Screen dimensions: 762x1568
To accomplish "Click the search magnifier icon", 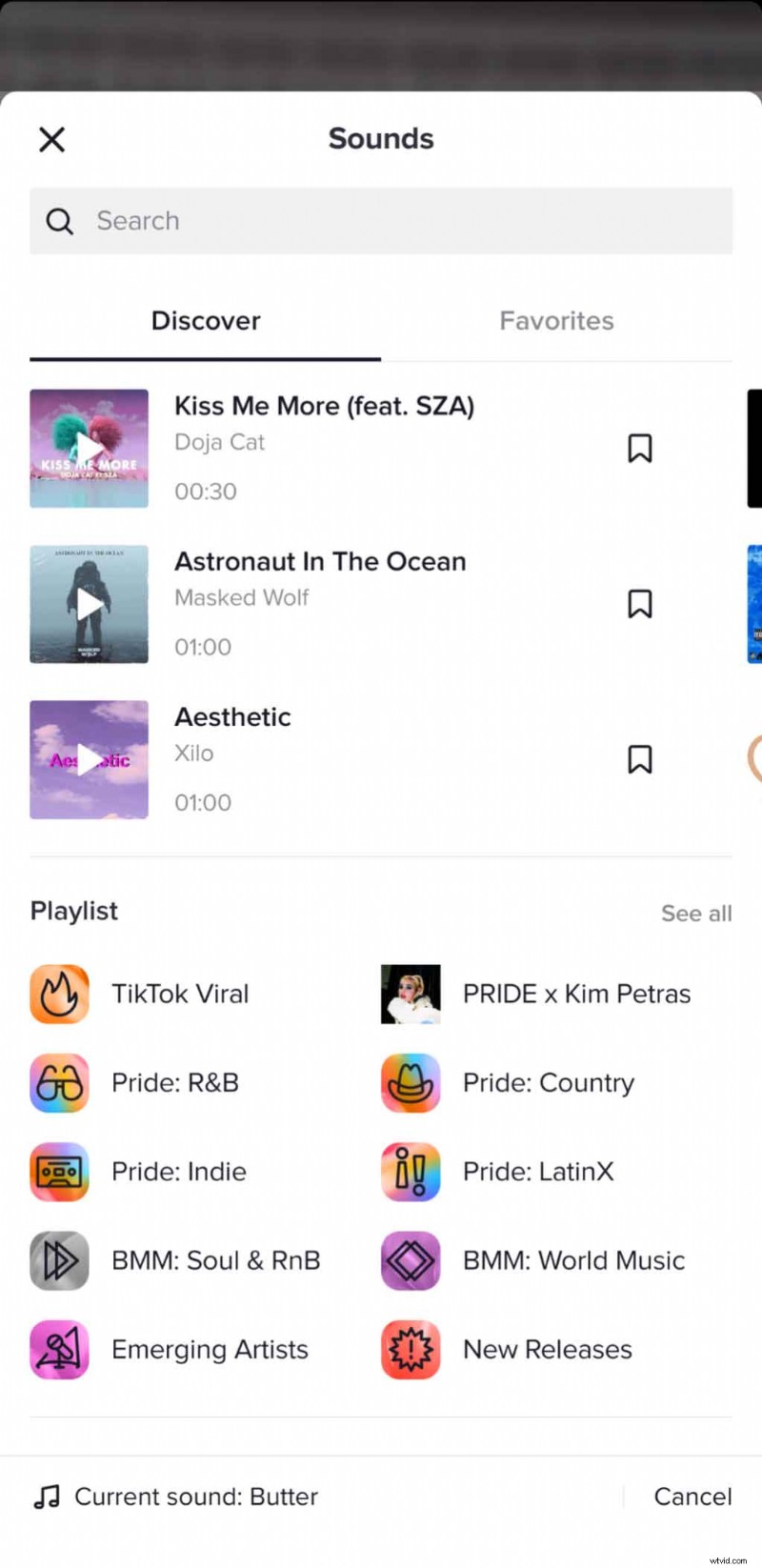I will pos(59,220).
